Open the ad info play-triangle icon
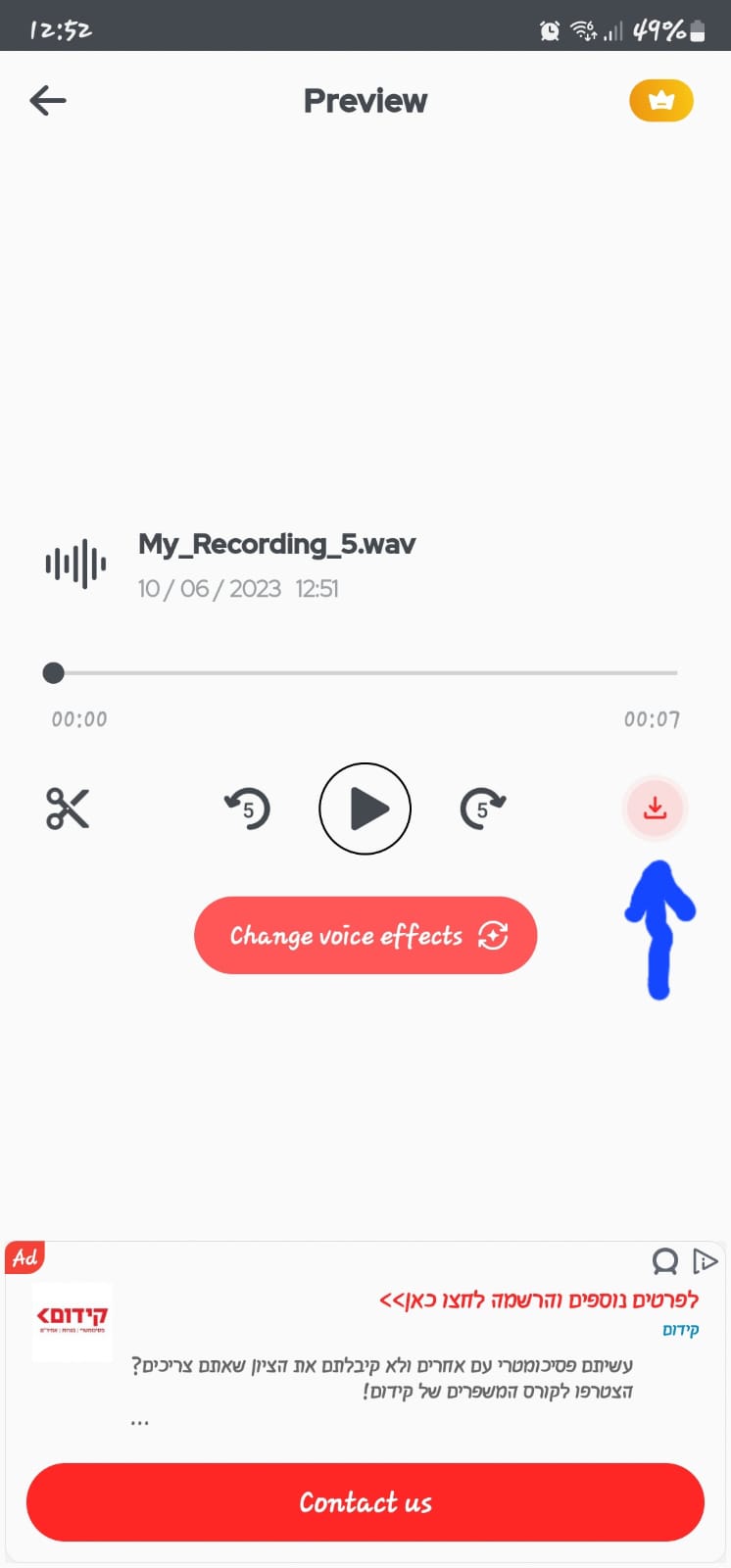The width and height of the screenshot is (731, 1568). (706, 1260)
